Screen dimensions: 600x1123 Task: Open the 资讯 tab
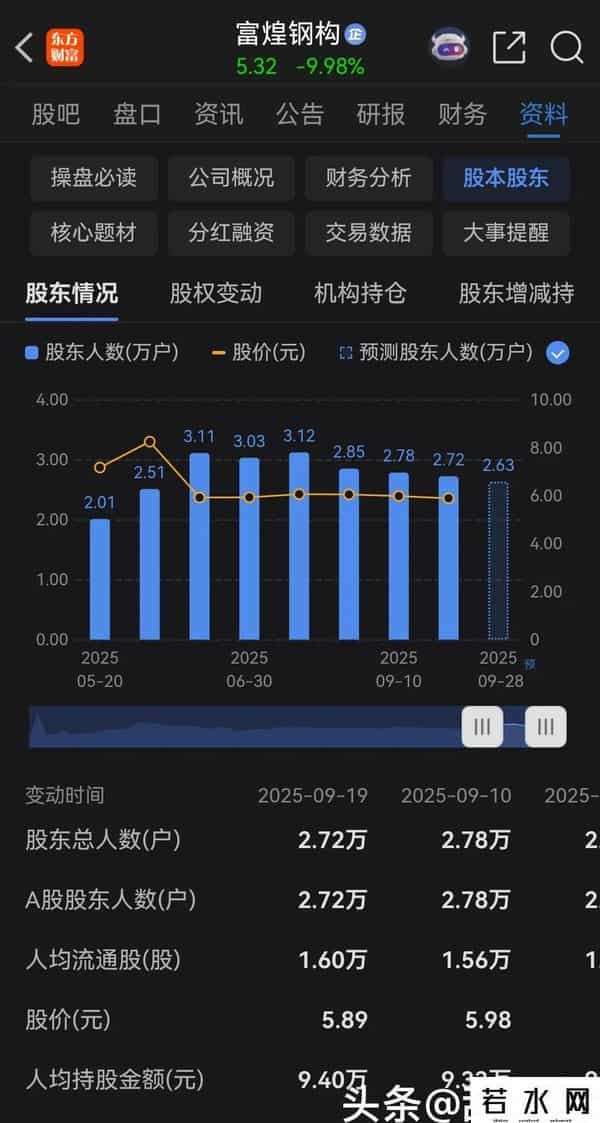219,114
